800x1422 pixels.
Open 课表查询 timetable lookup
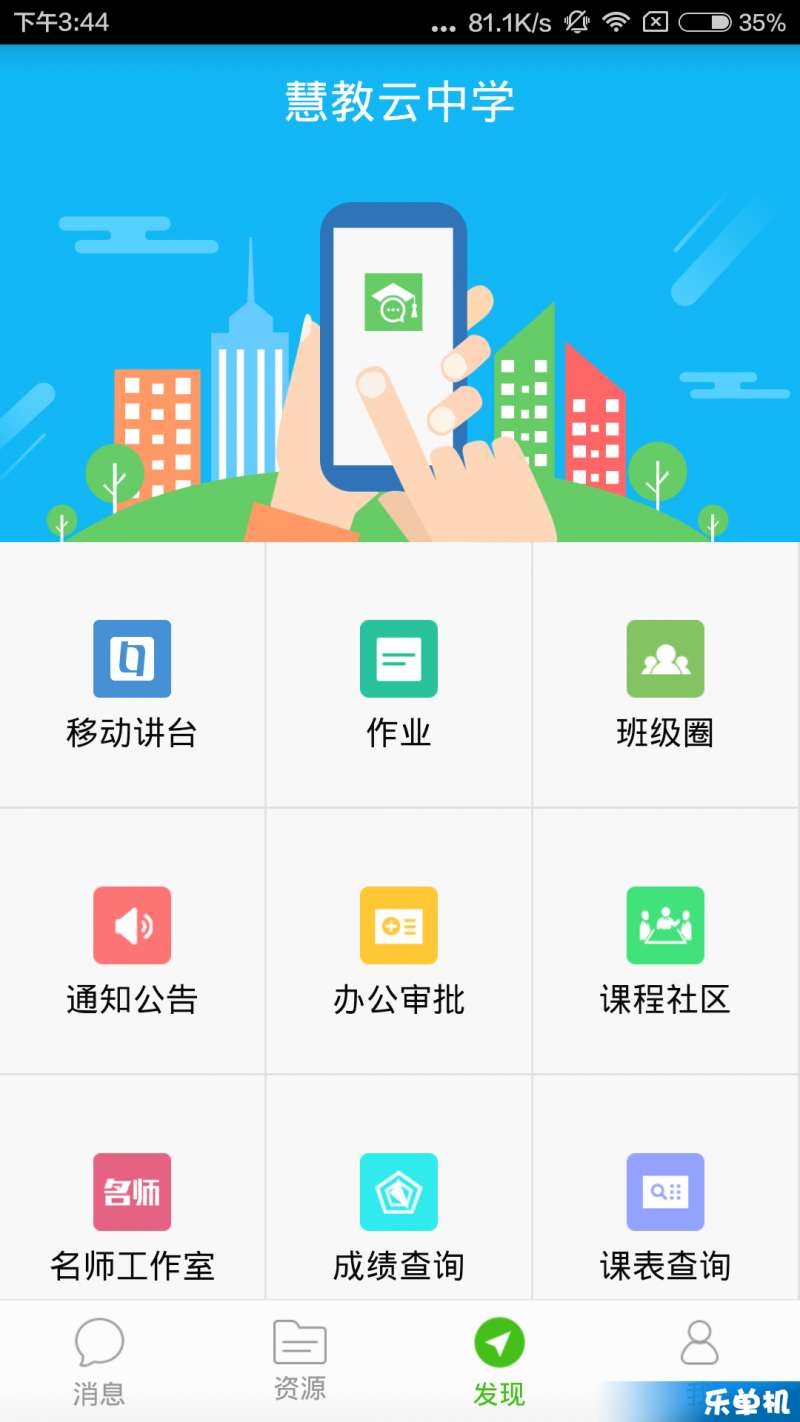pos(665,1208)
